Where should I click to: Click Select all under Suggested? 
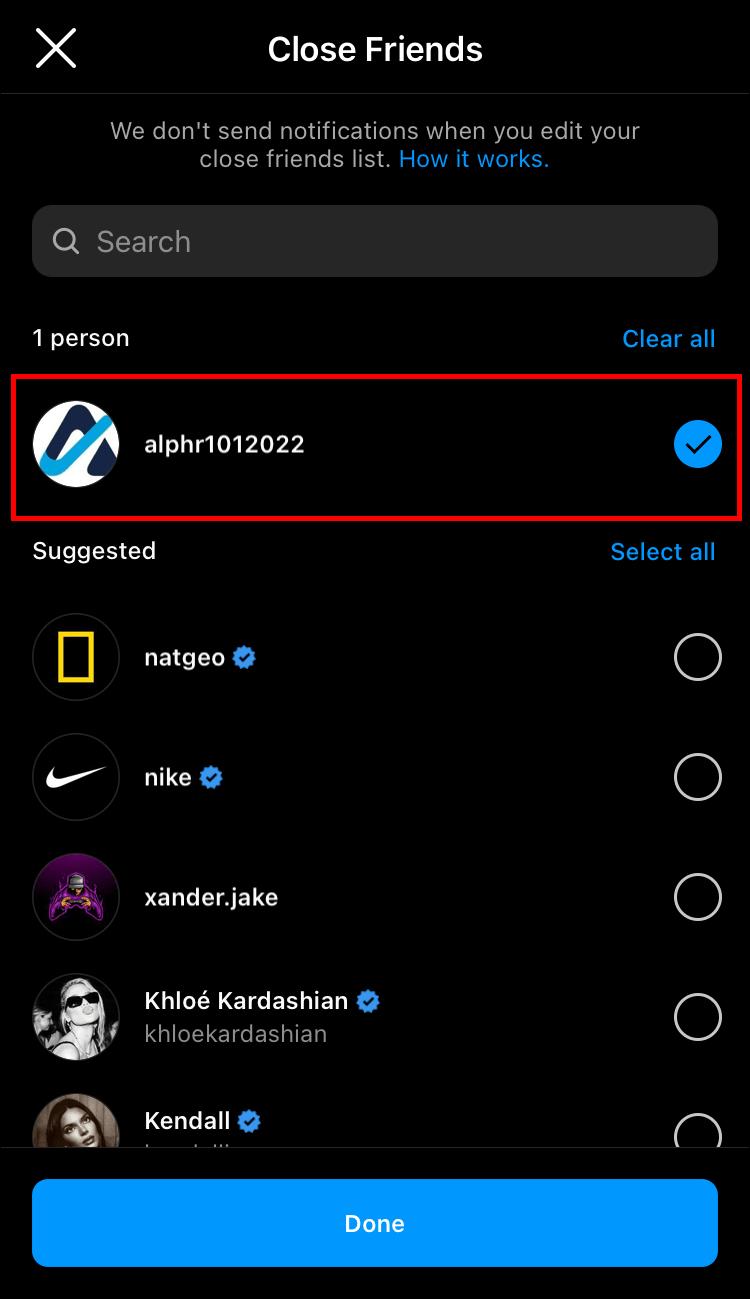pyautogui.click(x=662, y=551)
